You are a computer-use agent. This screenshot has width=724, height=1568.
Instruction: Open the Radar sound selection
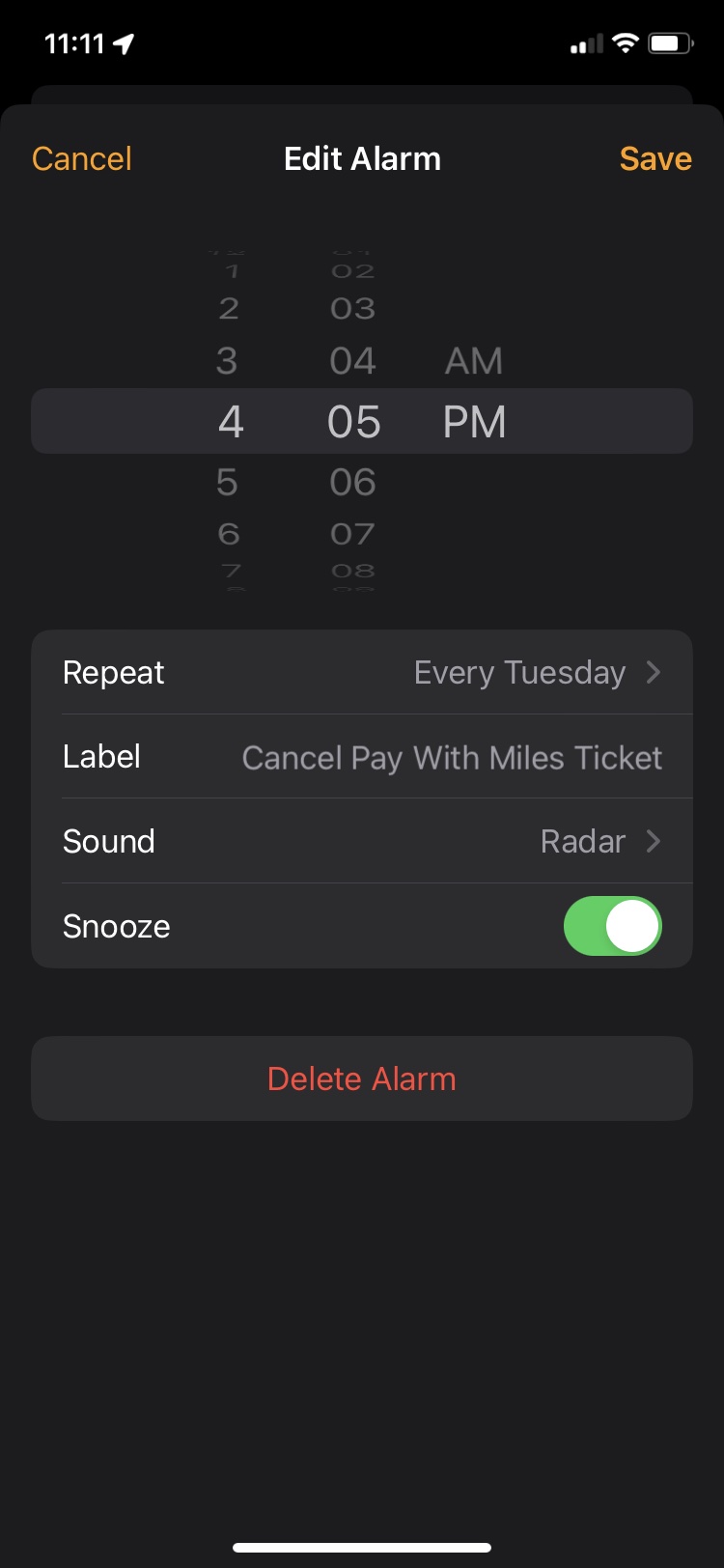583,841
